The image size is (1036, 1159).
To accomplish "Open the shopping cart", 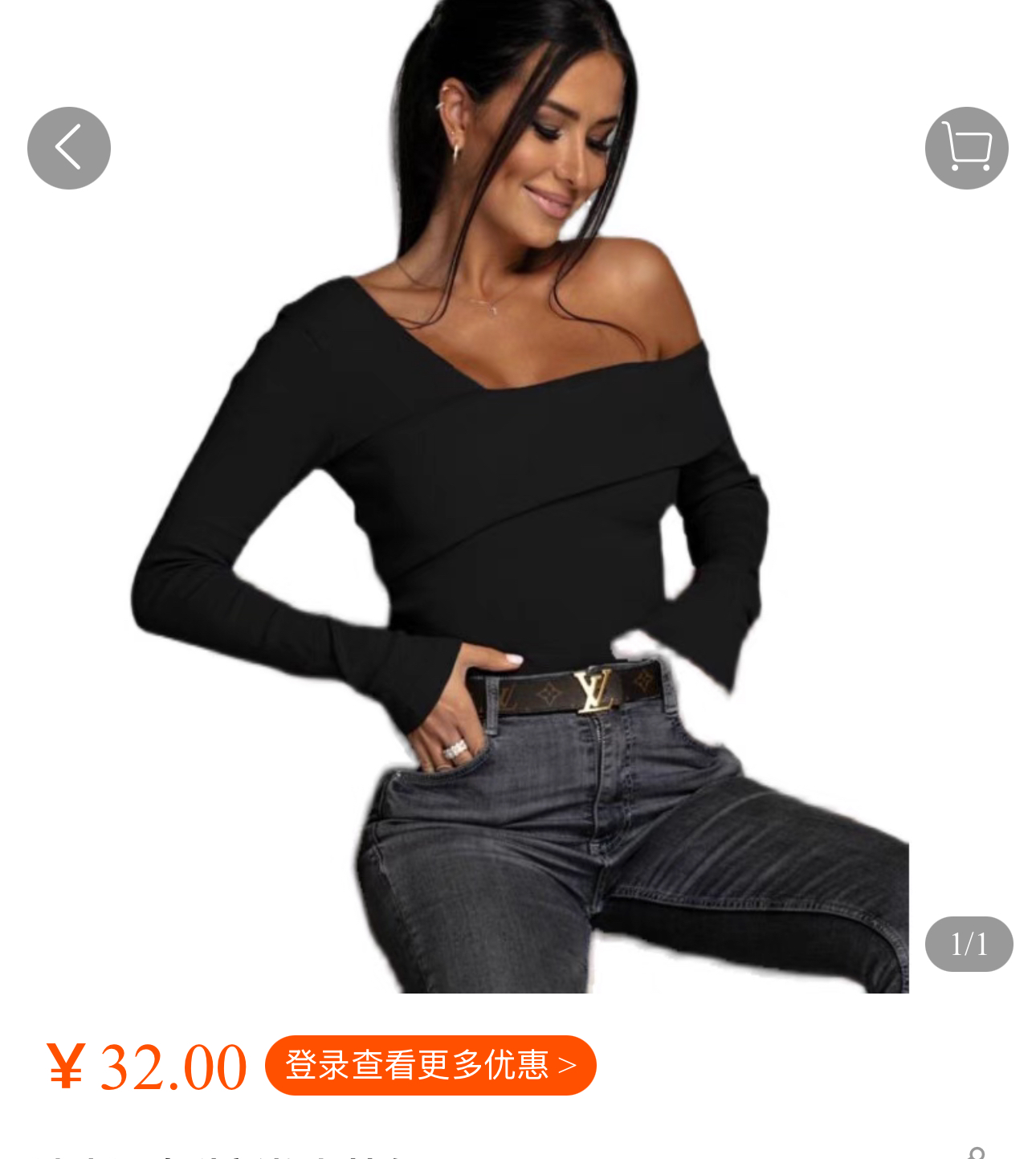I will [x=966, y=149].
